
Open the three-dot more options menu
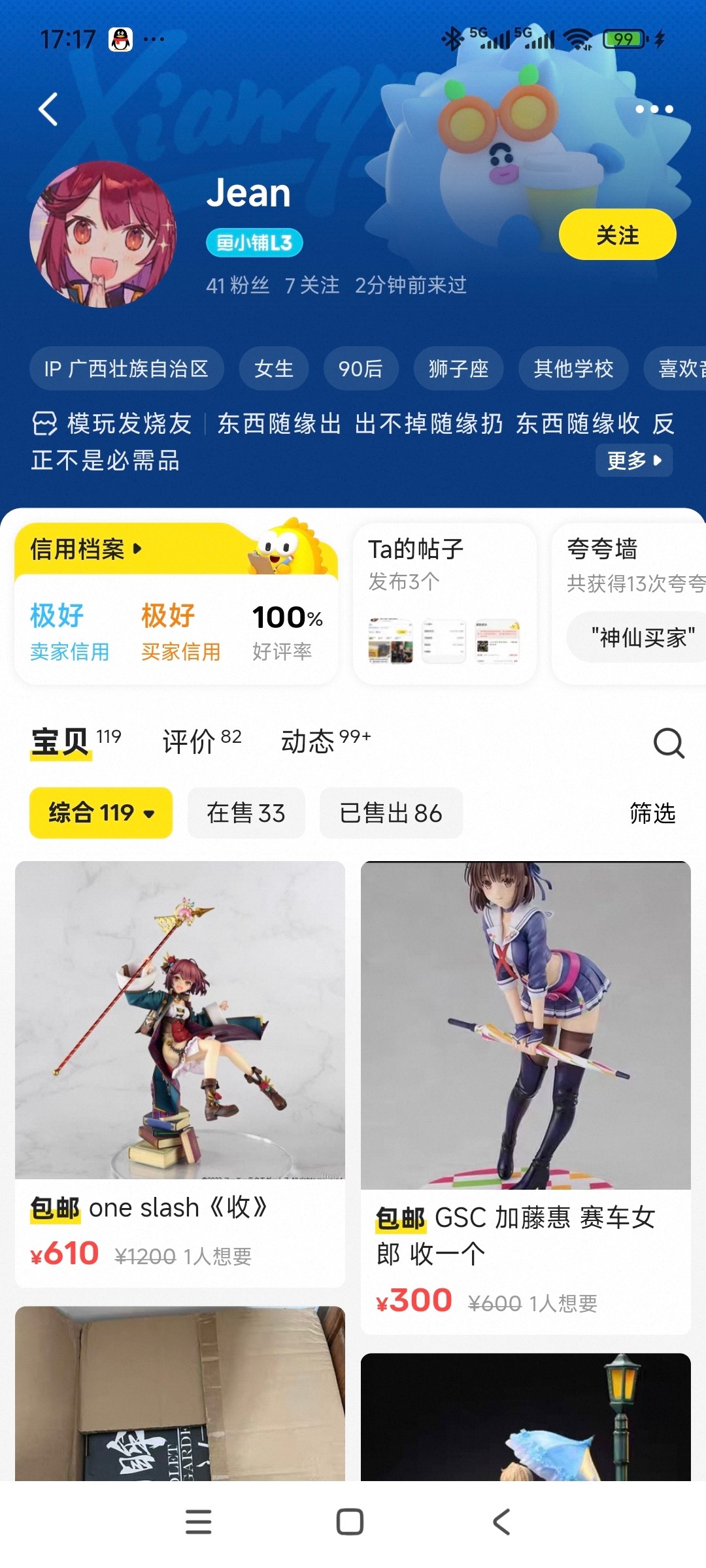pyautogui.click(x=654, y=109)
